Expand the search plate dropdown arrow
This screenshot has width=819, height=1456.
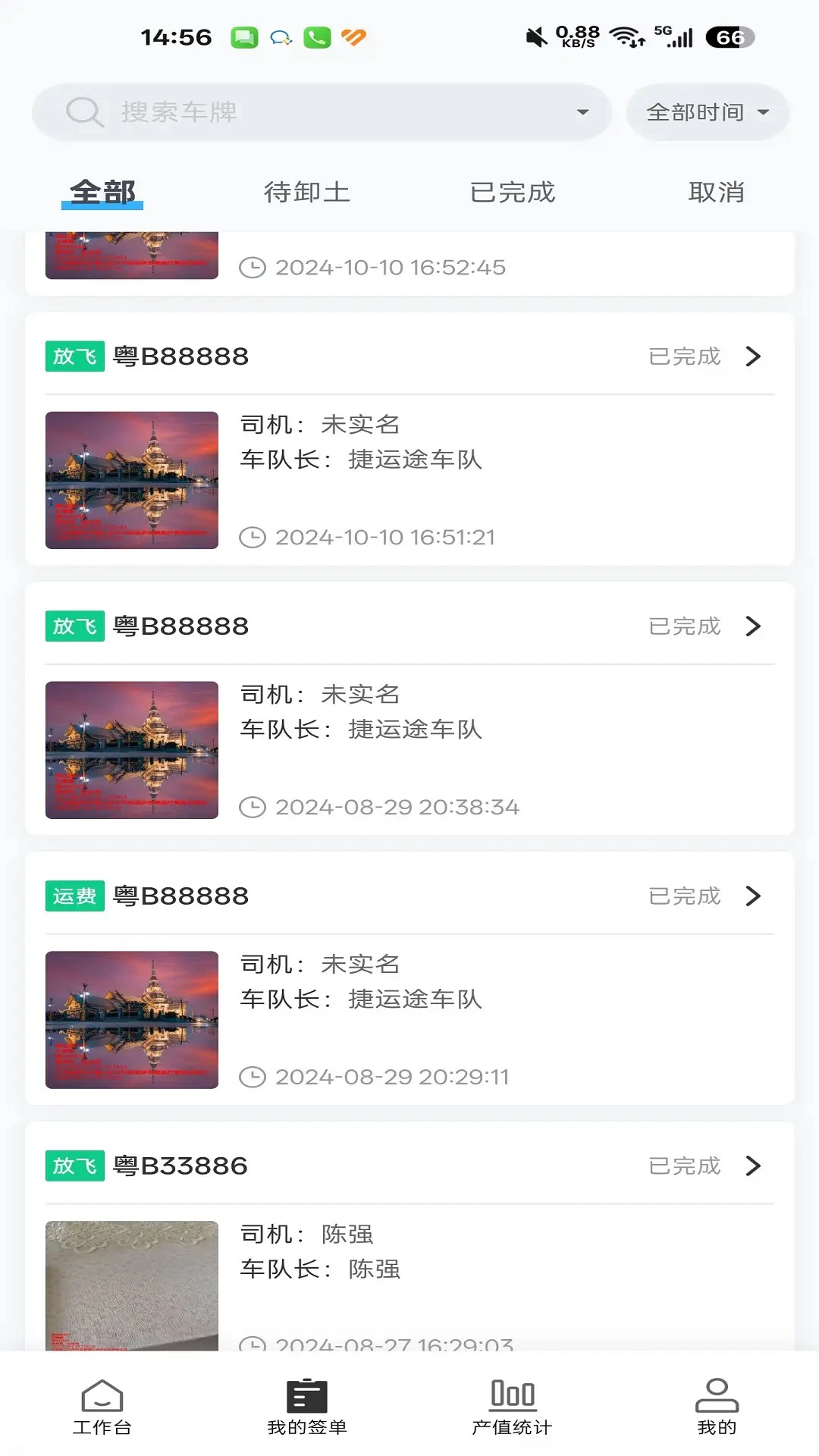point(582,111)
